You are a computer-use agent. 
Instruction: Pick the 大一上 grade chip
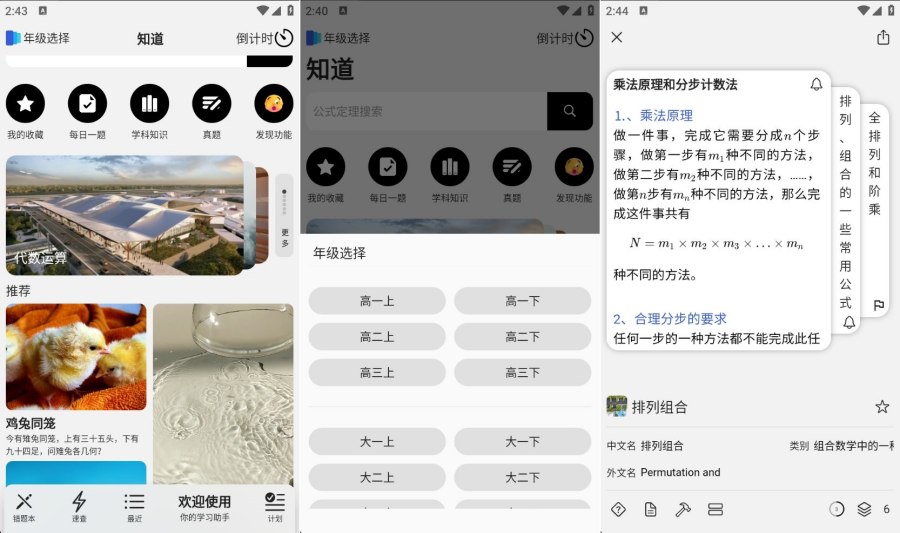click(x=377, y=442)
